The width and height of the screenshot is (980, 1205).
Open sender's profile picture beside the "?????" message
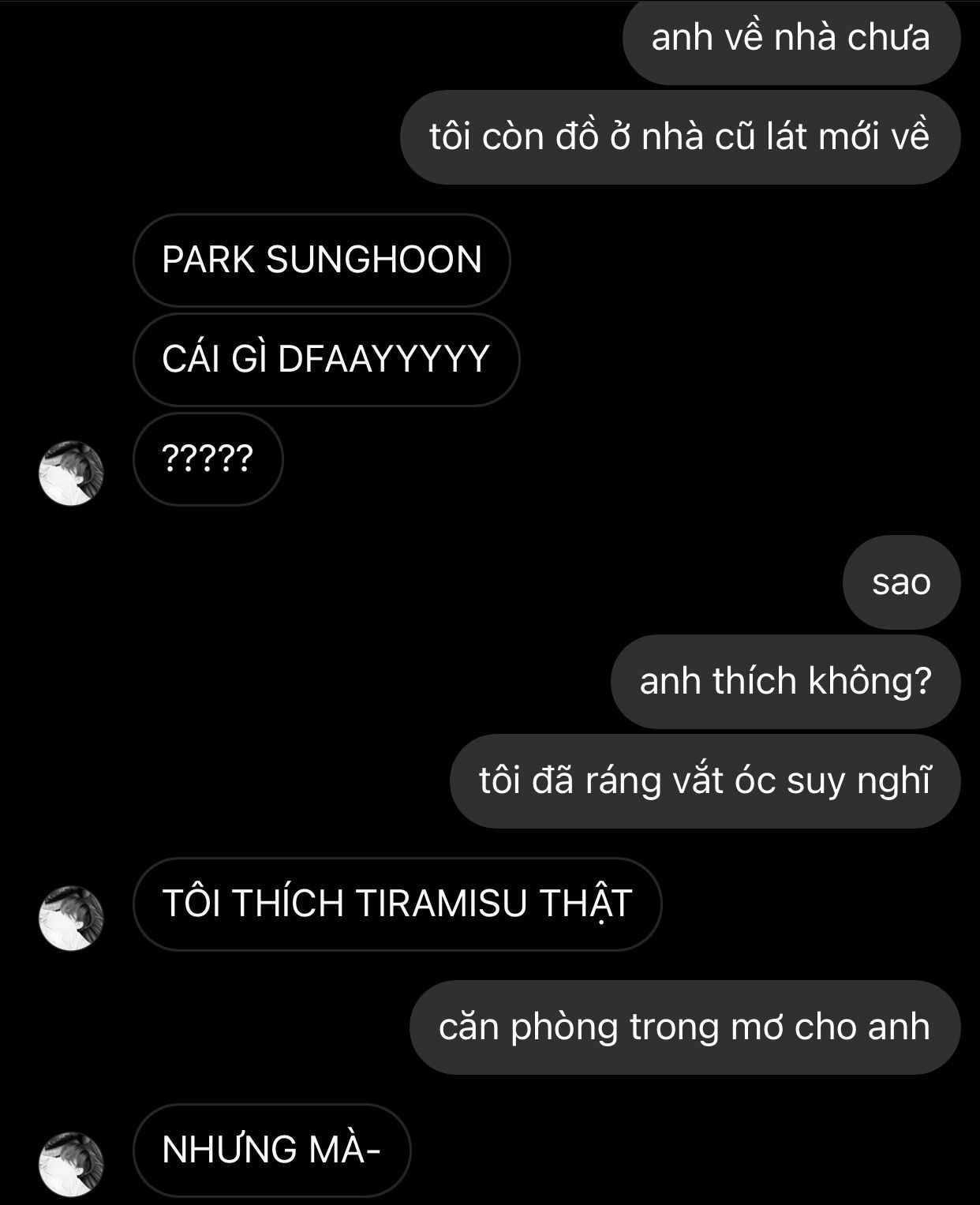pyautogui.click(x=71, y=473)
